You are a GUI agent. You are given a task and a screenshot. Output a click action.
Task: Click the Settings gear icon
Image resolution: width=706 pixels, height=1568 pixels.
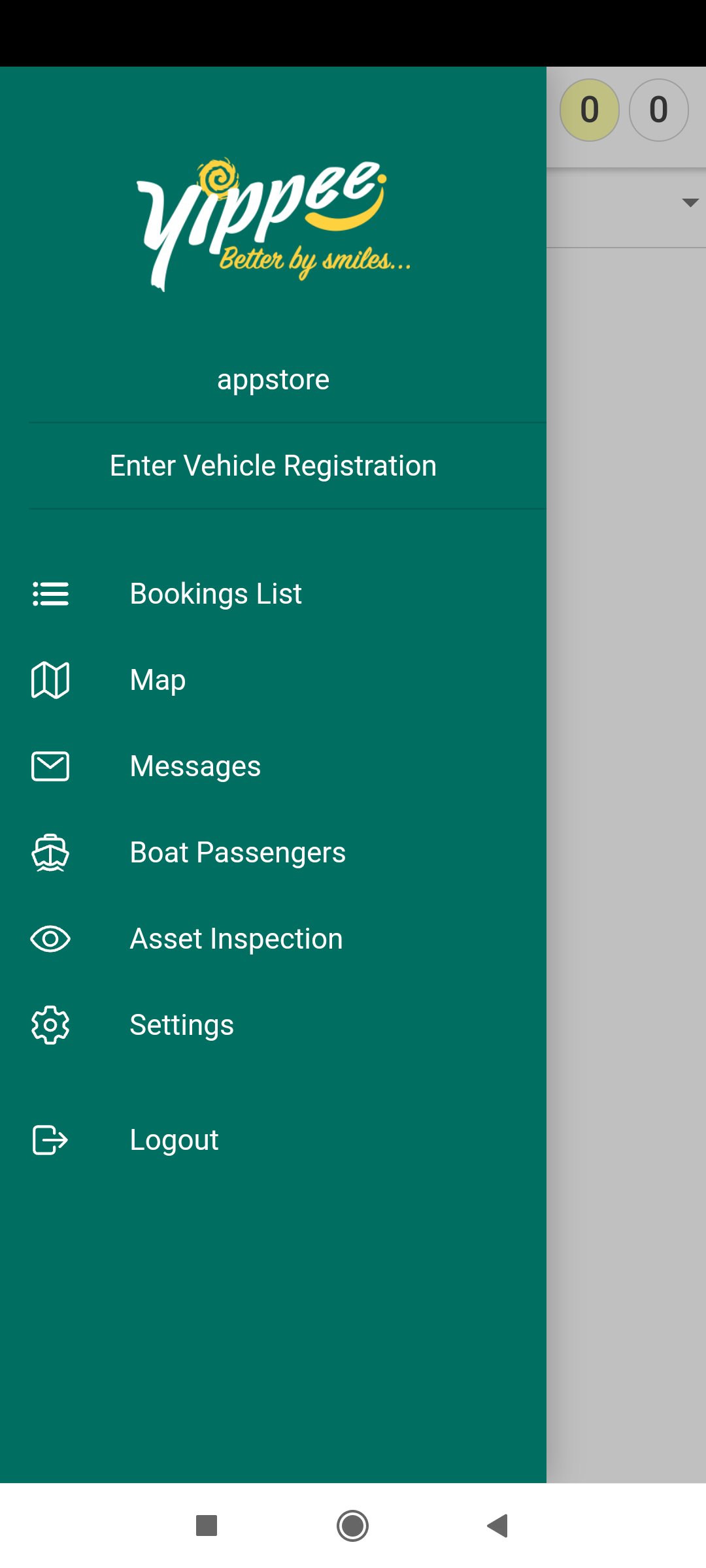pyautogui.click(x=50, y=1025)
